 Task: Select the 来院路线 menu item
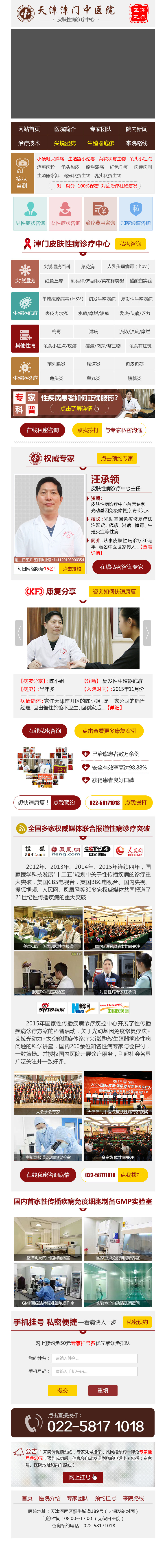(137, 143)
